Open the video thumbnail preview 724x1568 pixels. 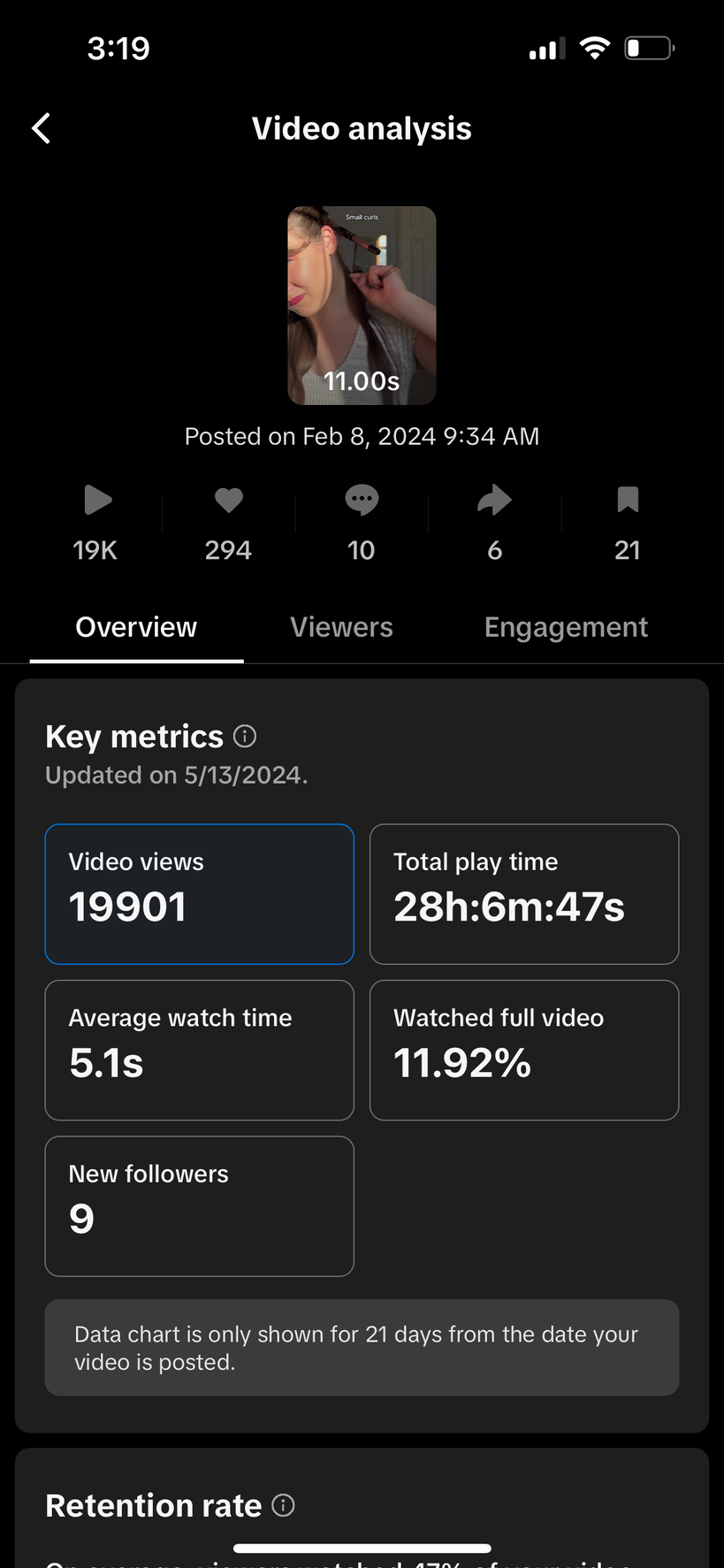362,305
